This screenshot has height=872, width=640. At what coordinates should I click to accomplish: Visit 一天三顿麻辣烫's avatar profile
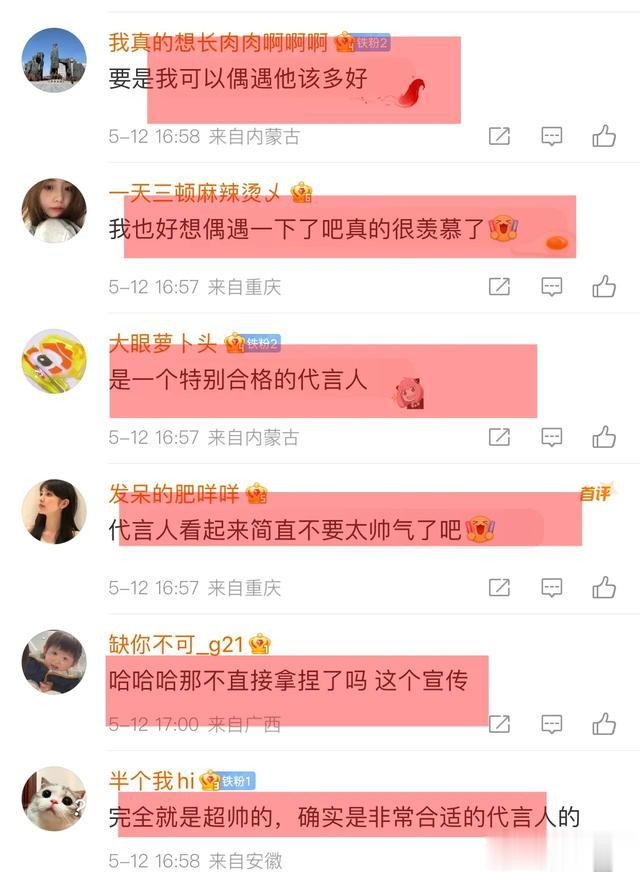[54, 210]
